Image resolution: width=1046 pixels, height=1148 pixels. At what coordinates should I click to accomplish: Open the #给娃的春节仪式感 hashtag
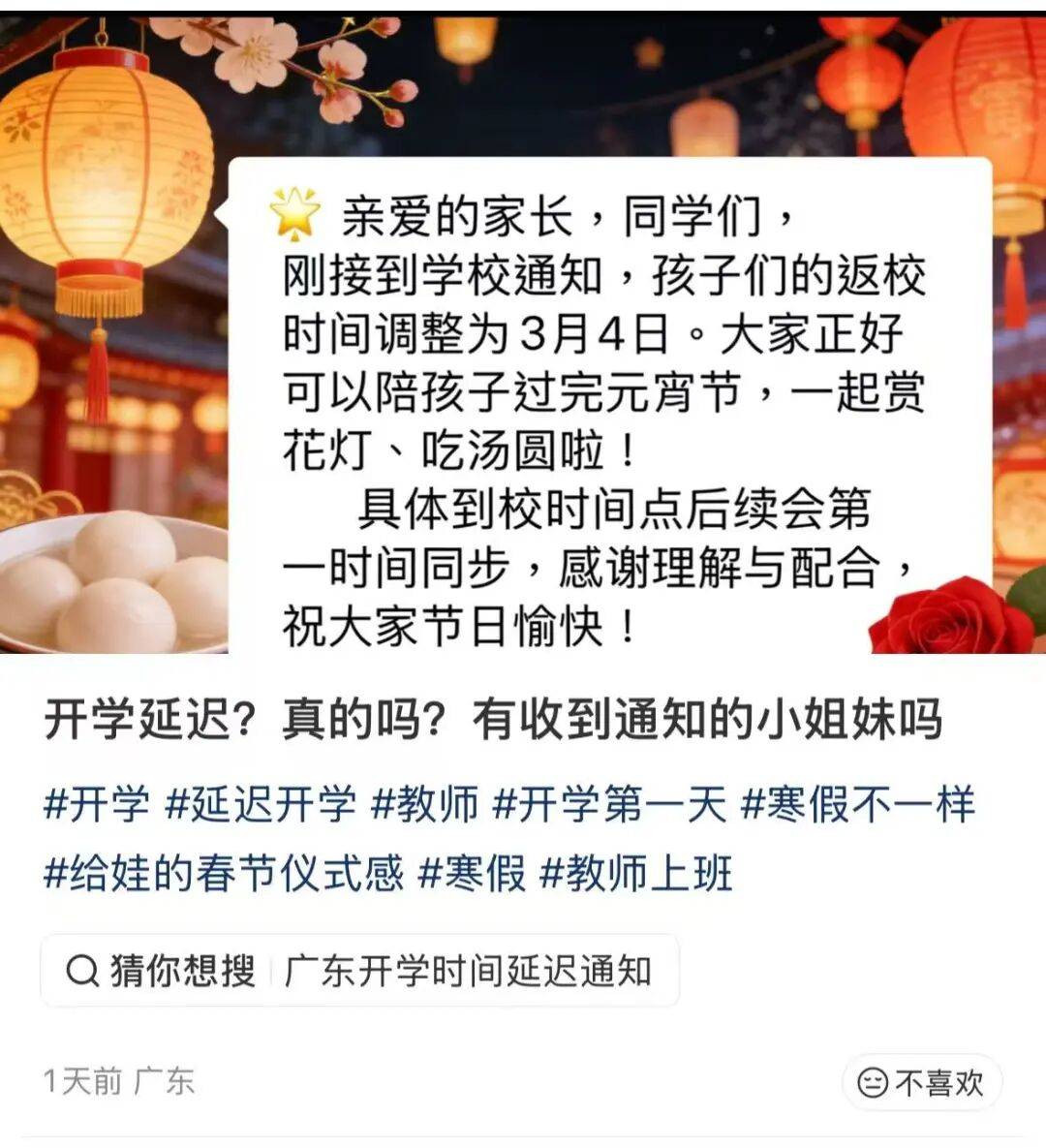point(223,874)
